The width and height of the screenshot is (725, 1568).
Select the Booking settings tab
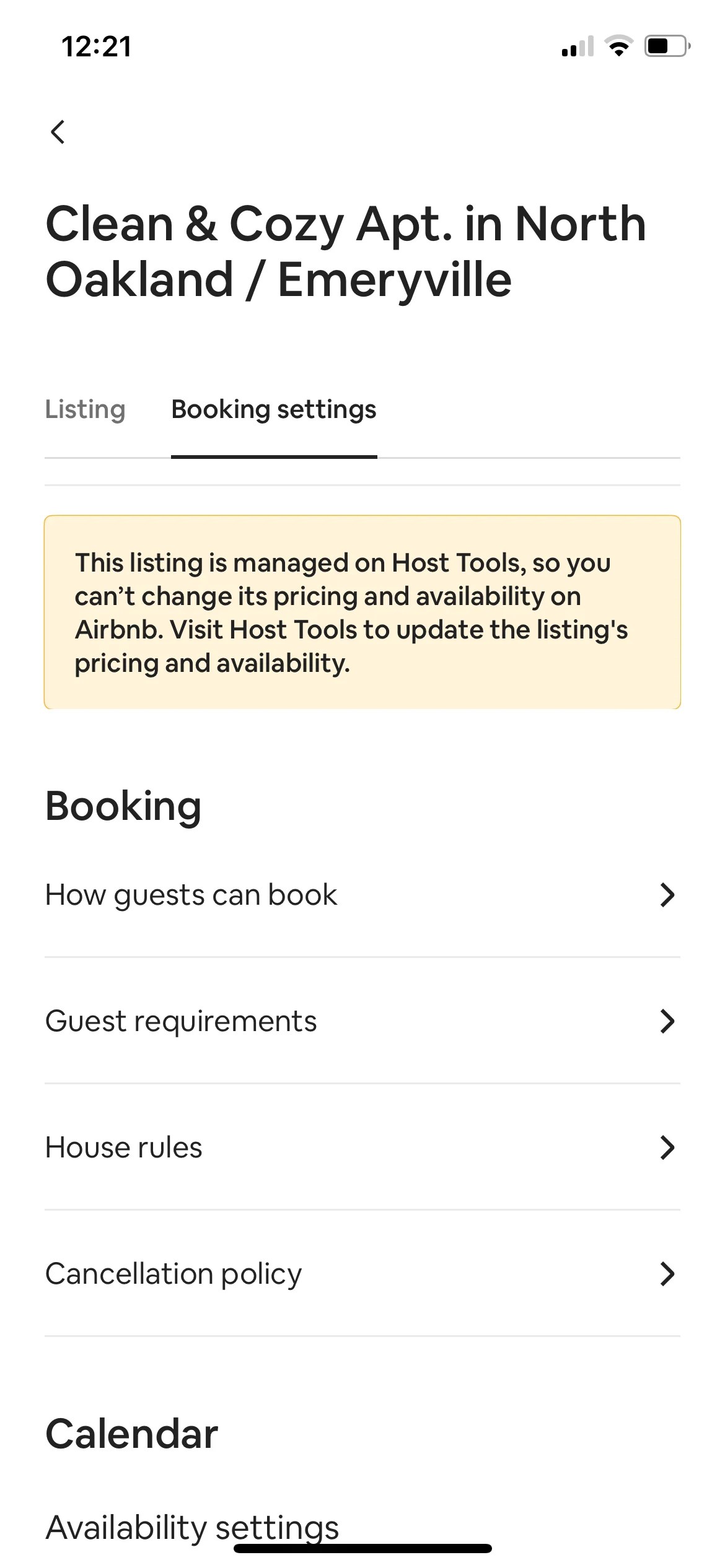click(274, 409)
